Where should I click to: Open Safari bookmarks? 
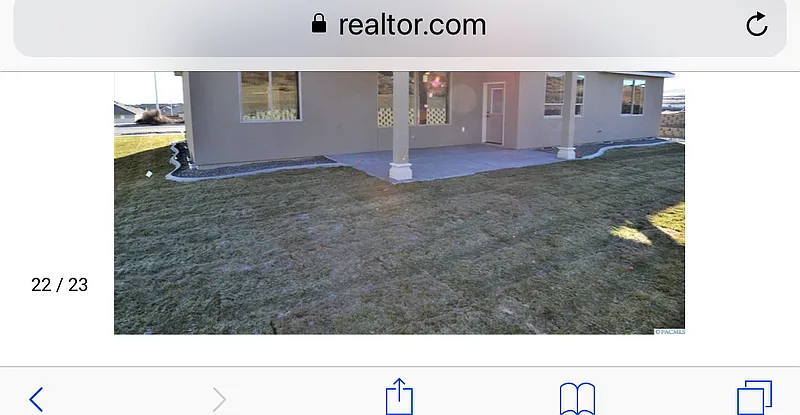(x=577, y=398)
